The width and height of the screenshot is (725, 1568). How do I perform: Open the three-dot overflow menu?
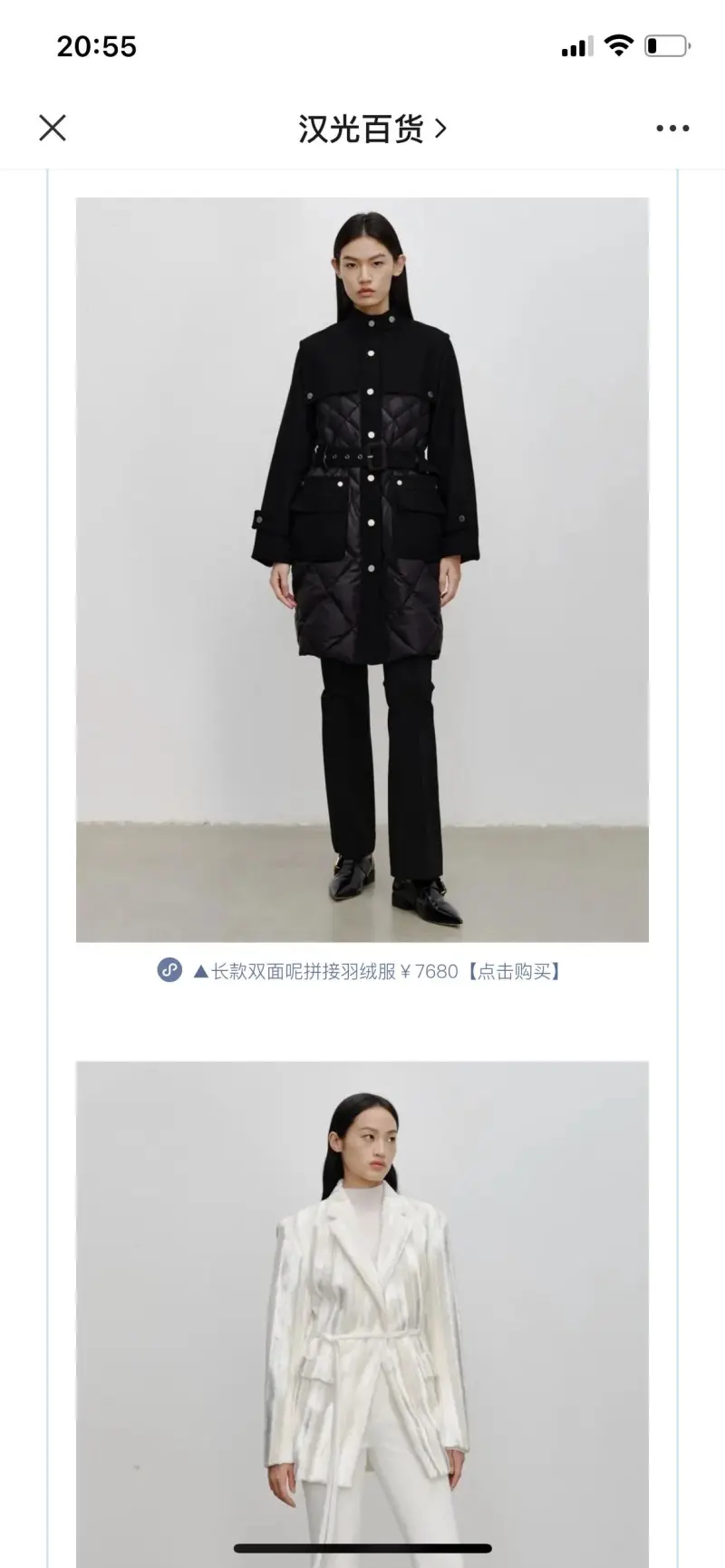click(x=672, y=129)
